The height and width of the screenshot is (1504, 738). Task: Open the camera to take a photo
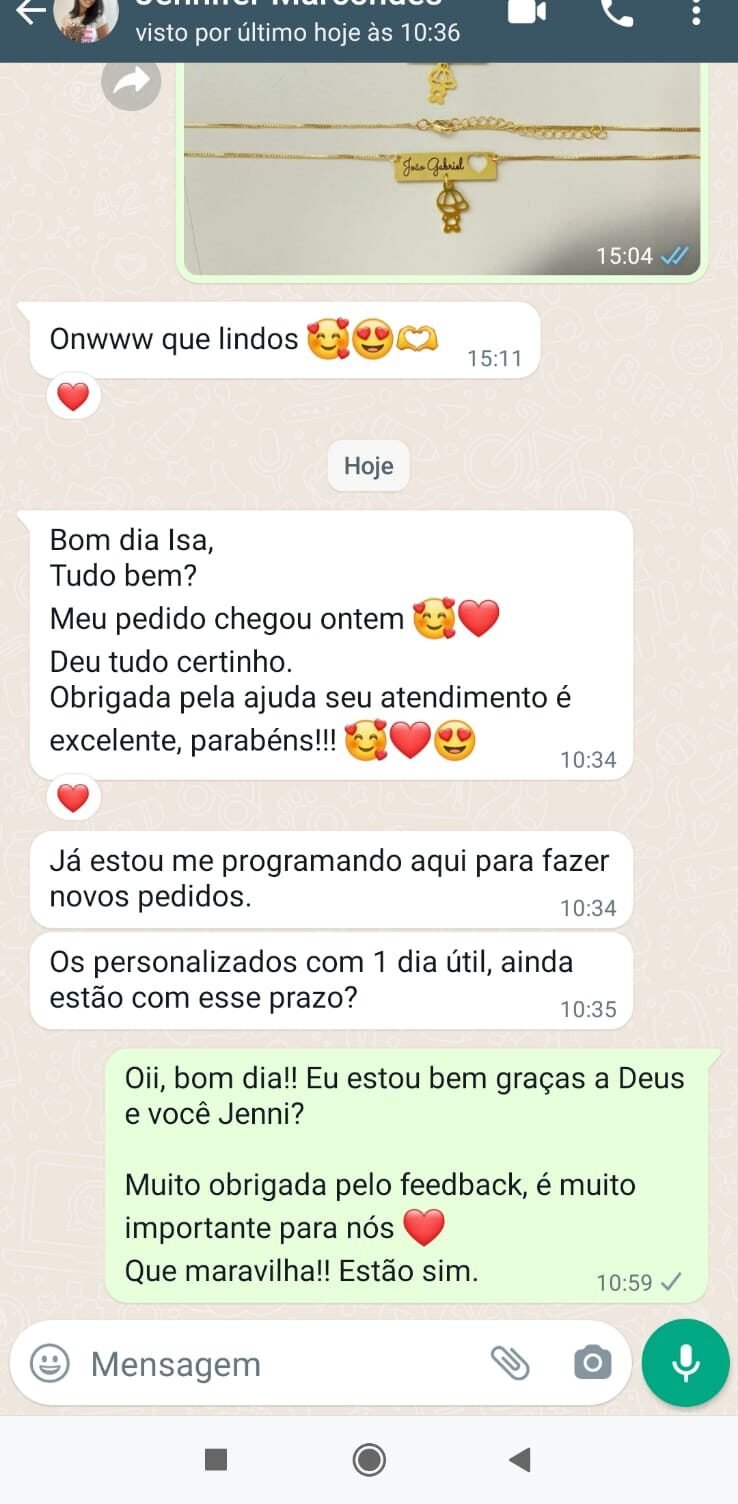tap(592, 1362)
